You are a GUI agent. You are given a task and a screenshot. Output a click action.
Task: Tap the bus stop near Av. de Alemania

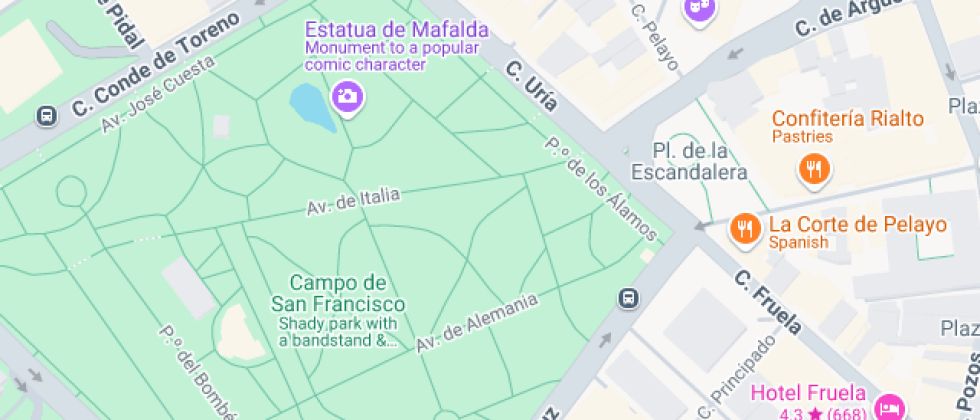pyautogui.click(x=629, y=298)
